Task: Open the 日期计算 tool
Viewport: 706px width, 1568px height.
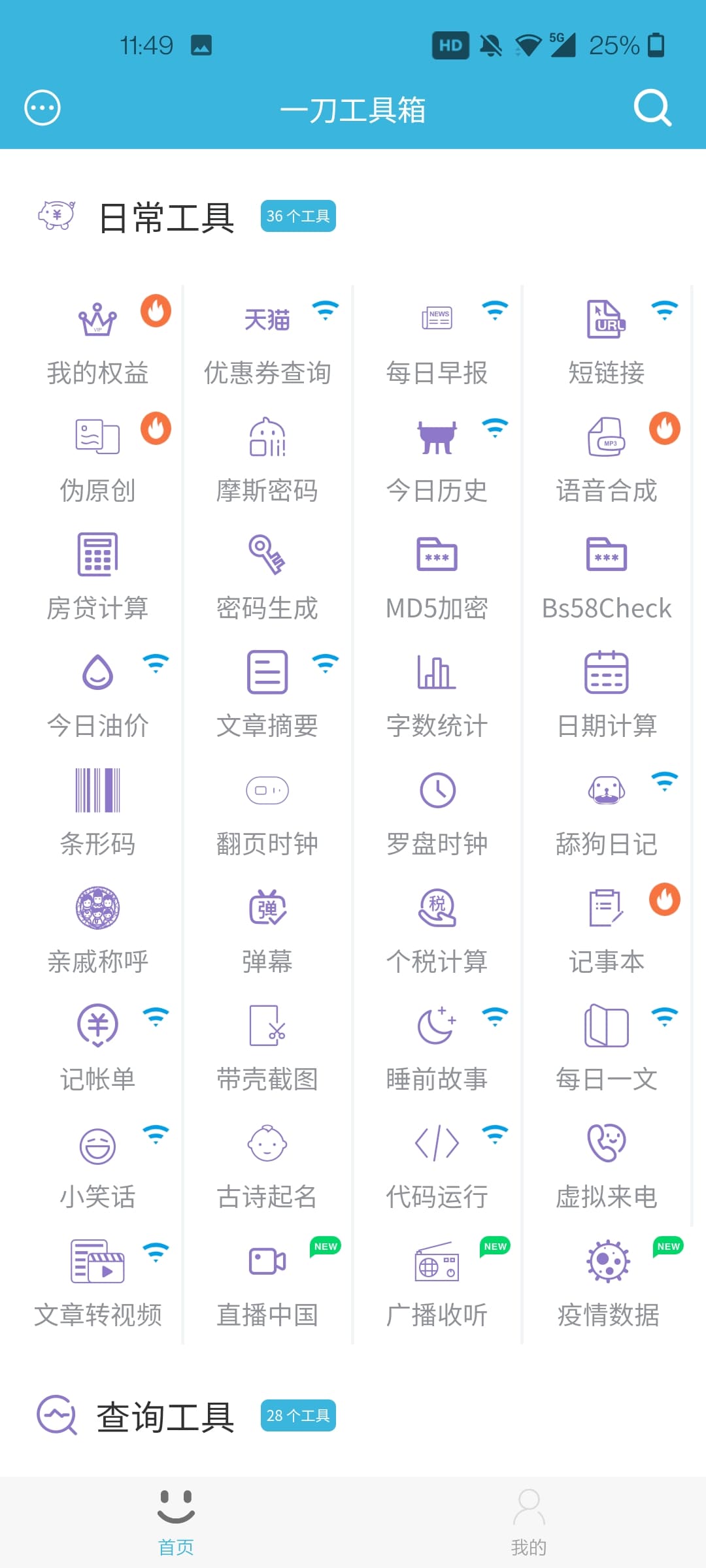Action: coord(607,697)
